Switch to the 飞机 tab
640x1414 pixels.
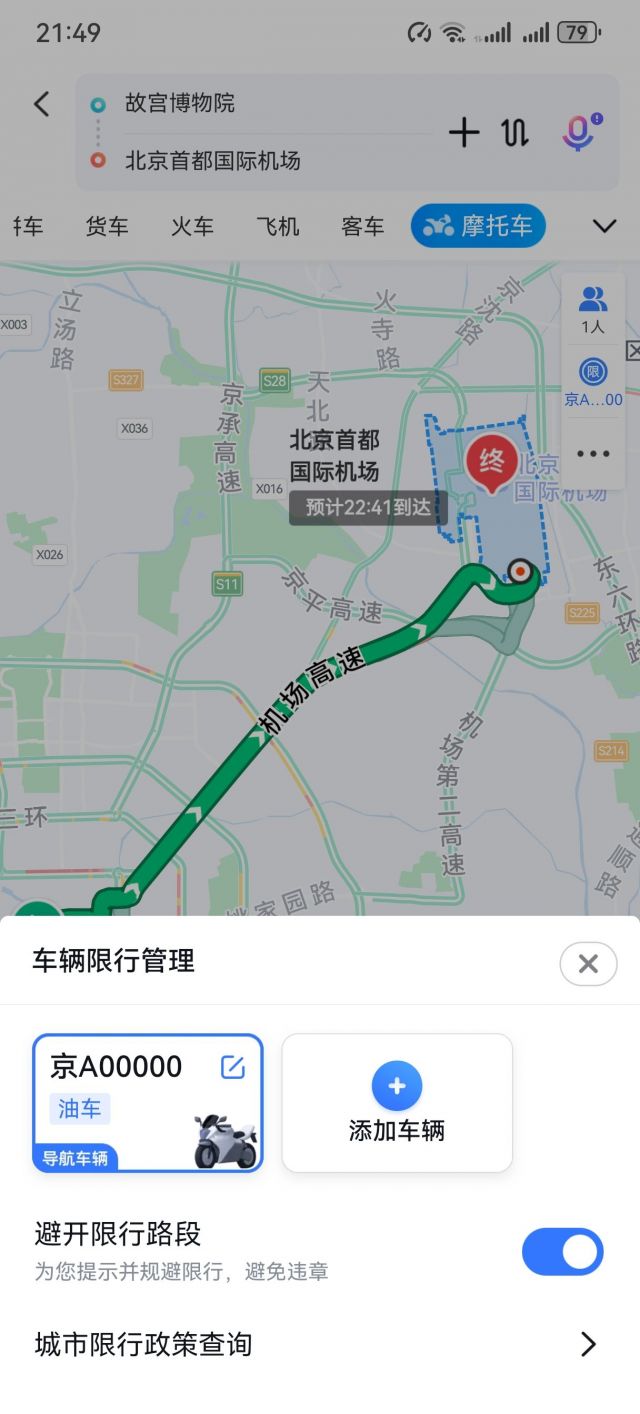(277, 227)
